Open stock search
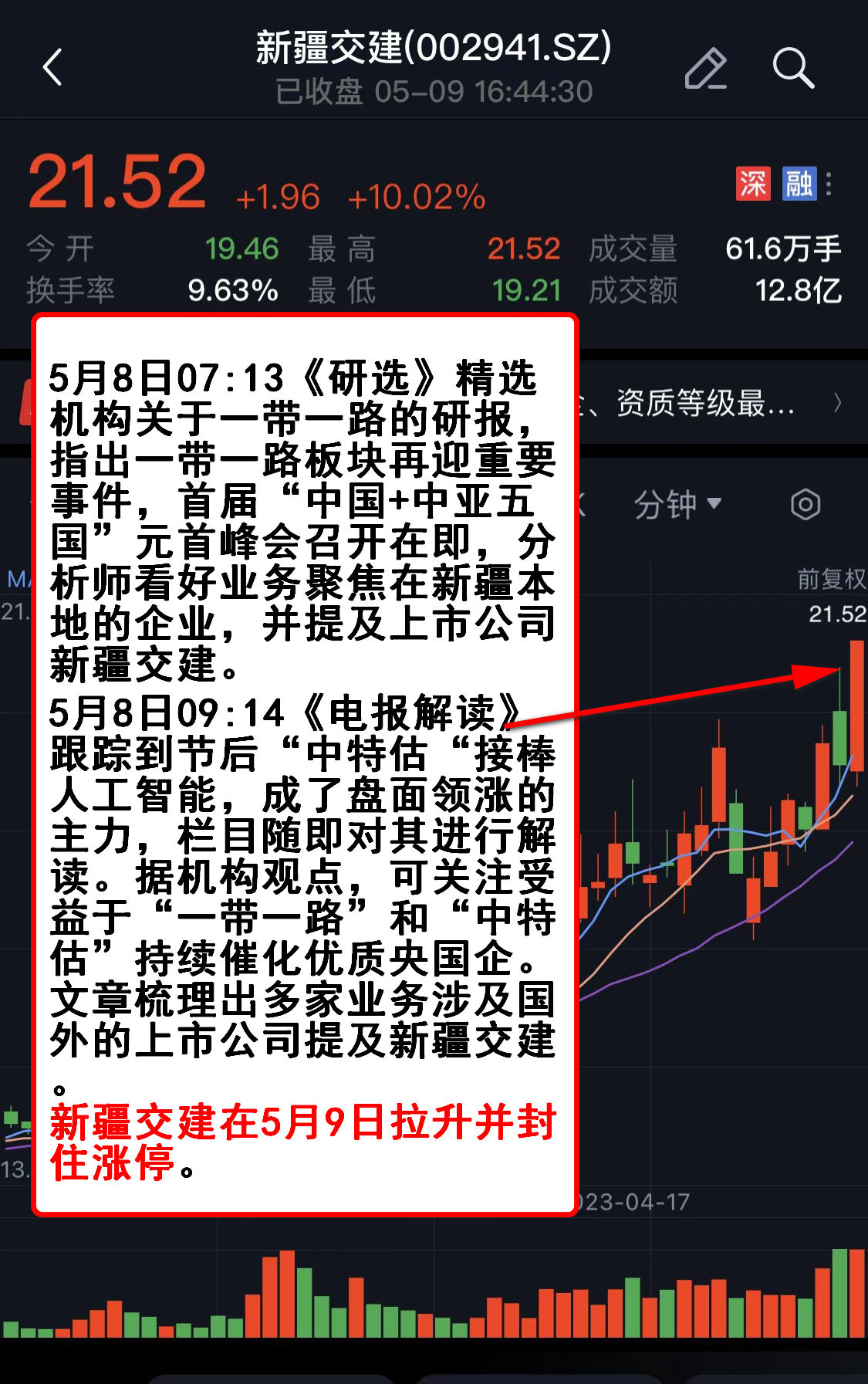Image resolution: width=868 pixels, height=1384 pixels. point(793,68)
